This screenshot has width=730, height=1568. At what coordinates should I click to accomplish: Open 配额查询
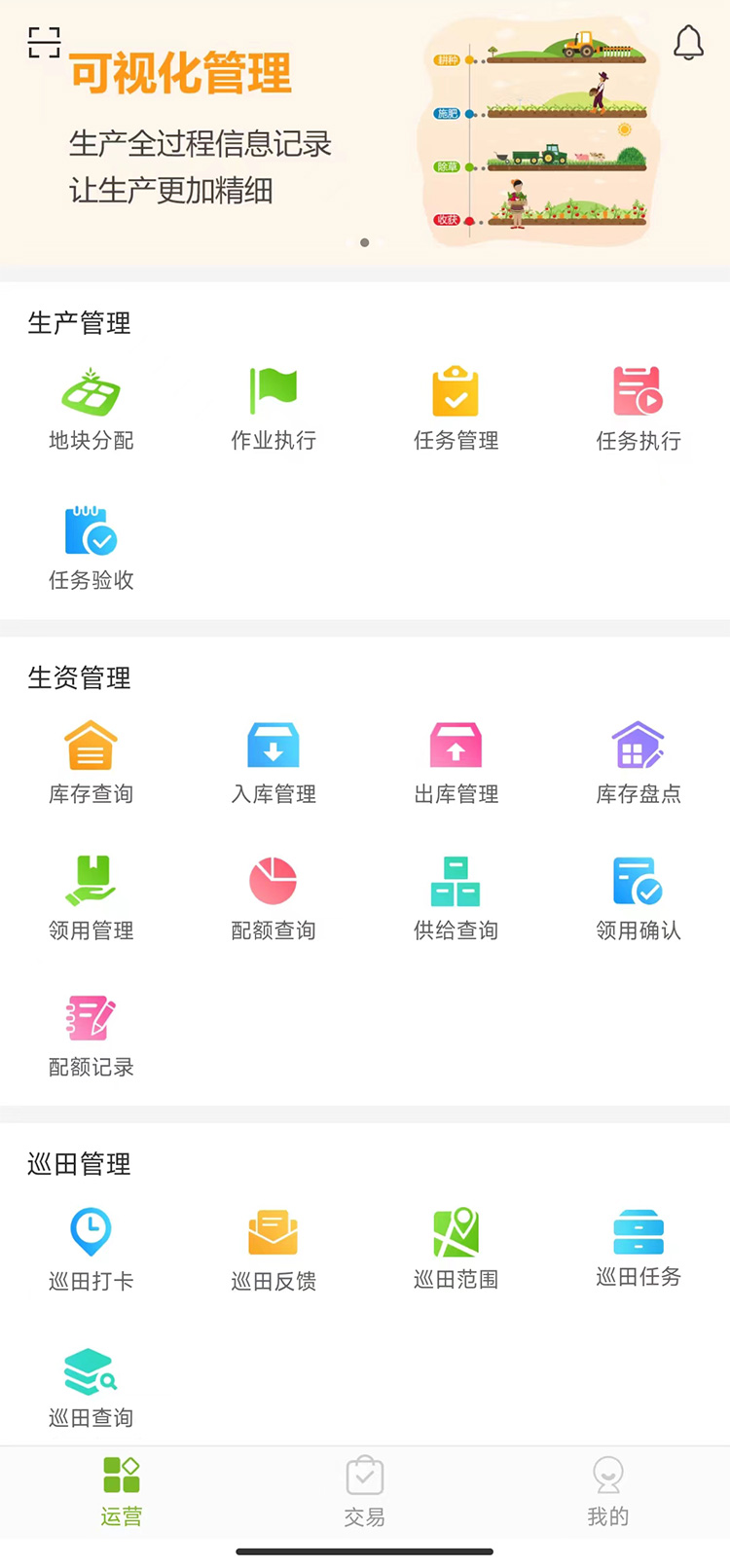(x=274, y=898)
